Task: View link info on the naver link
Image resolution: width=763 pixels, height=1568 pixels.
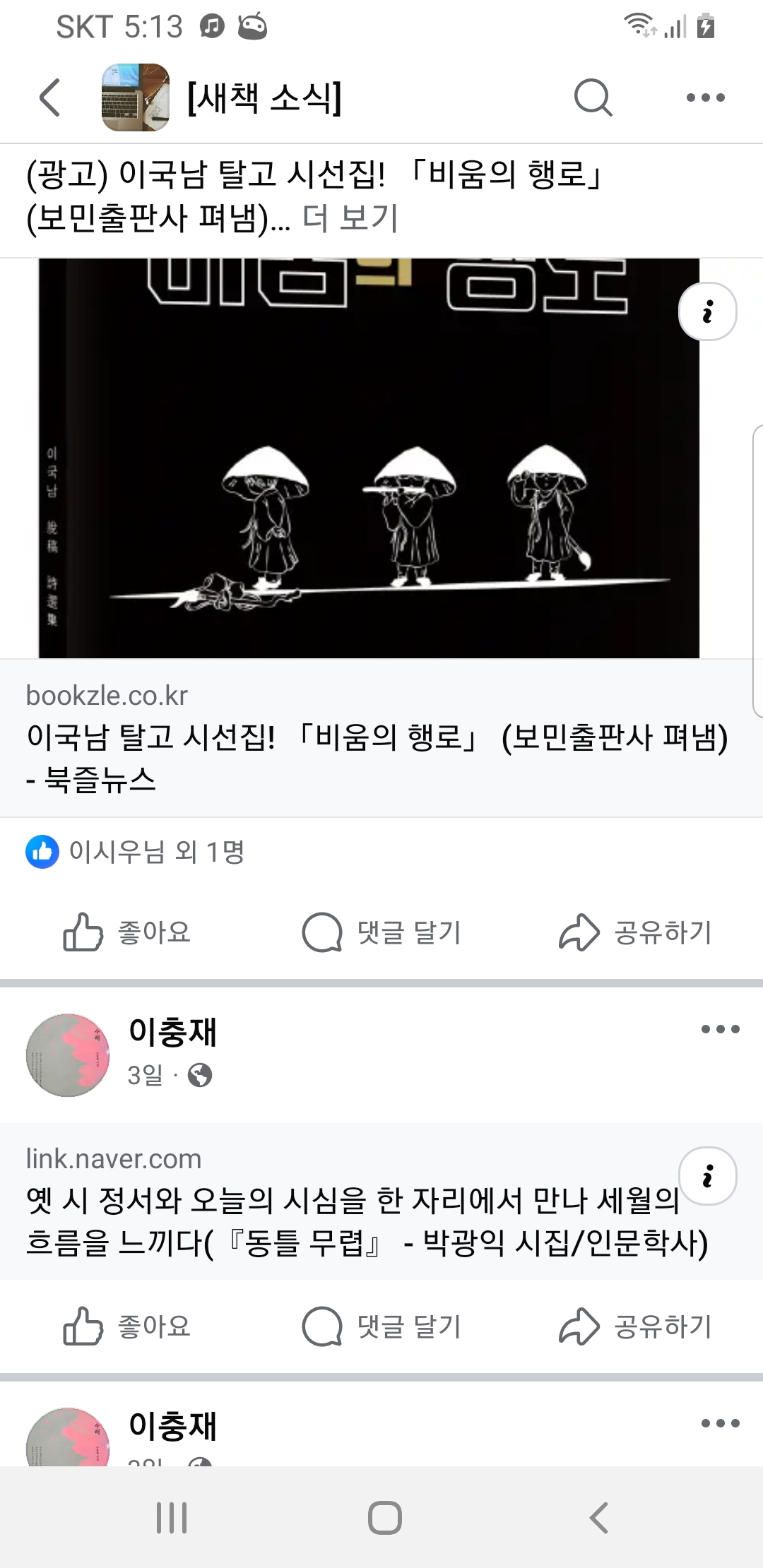Action: tap(707, 1176)
